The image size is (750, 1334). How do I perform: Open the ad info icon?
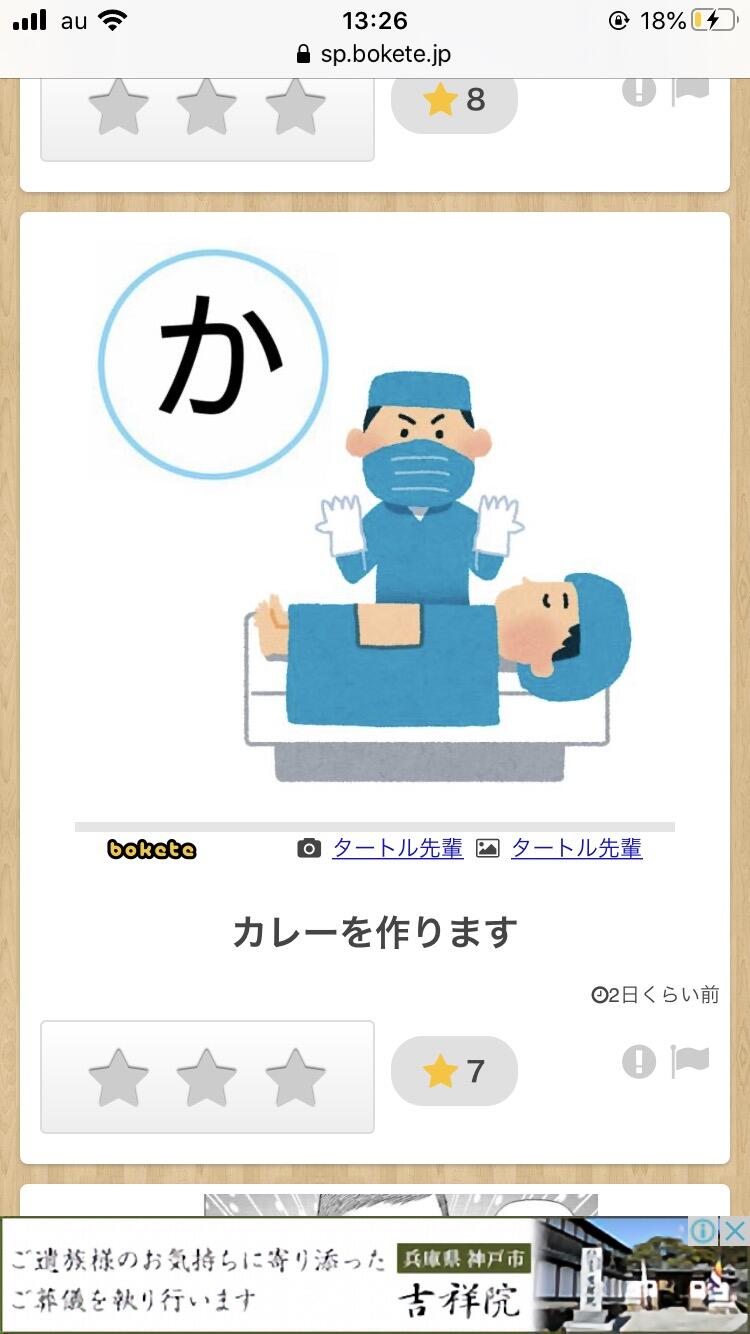704,1230
